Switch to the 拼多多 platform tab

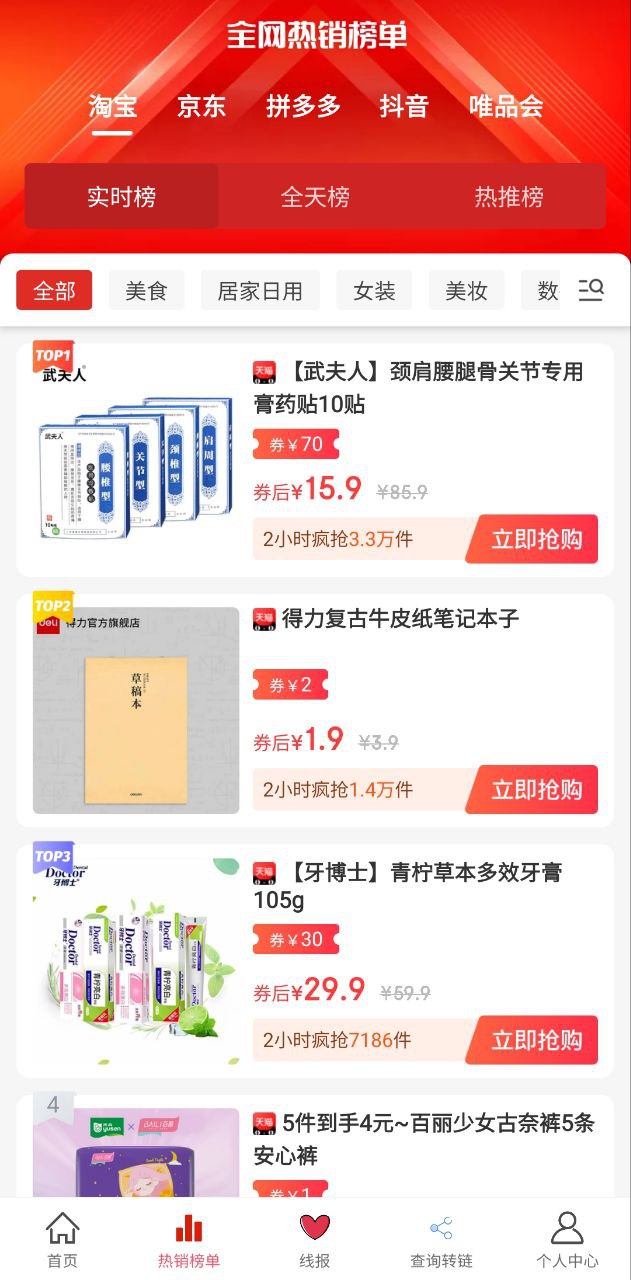[x=303, y=106]
